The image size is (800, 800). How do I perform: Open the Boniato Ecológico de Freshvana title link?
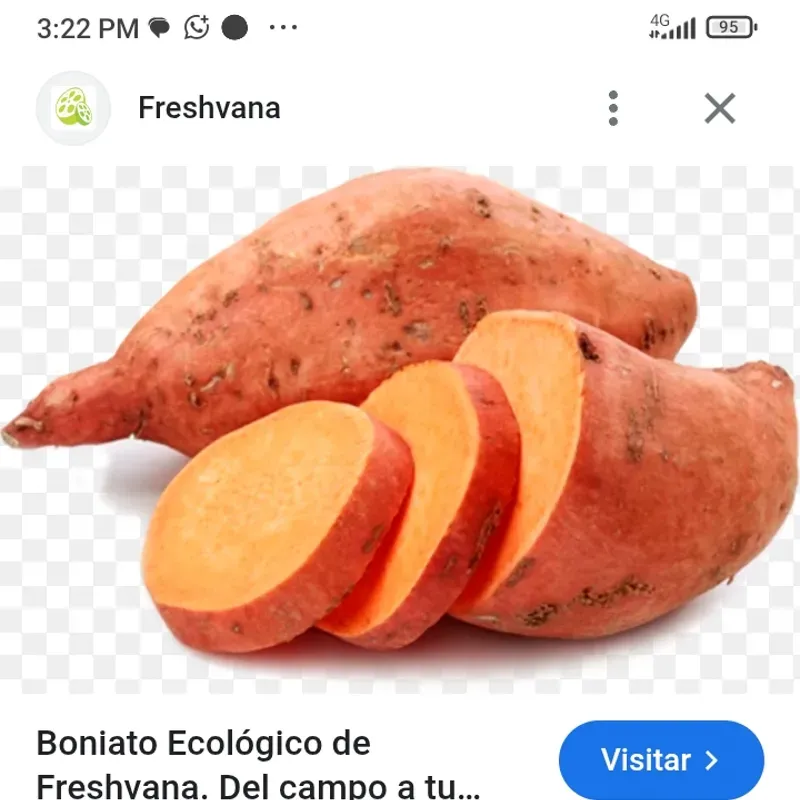tap(260, 762)
